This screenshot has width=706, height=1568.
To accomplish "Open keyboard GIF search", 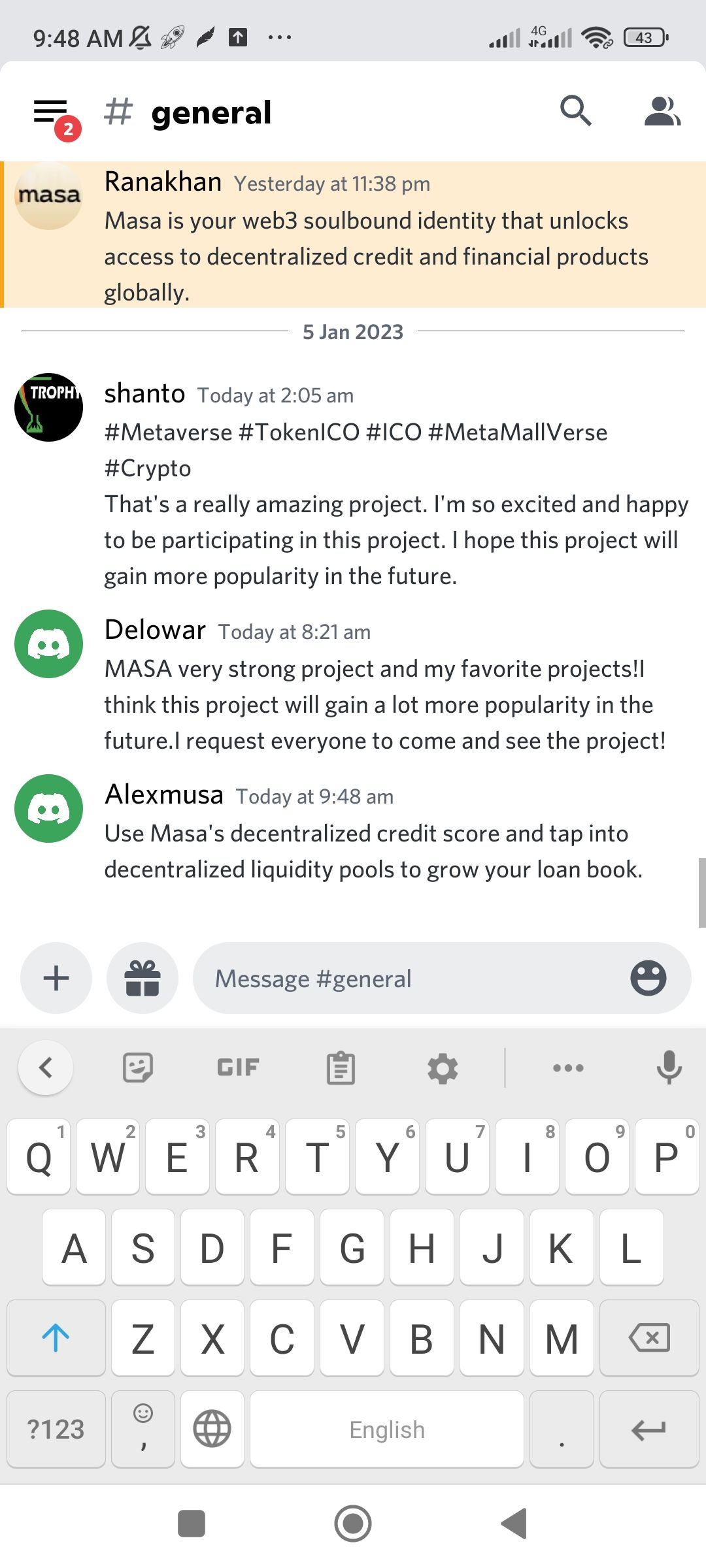I will (238, 1068).
